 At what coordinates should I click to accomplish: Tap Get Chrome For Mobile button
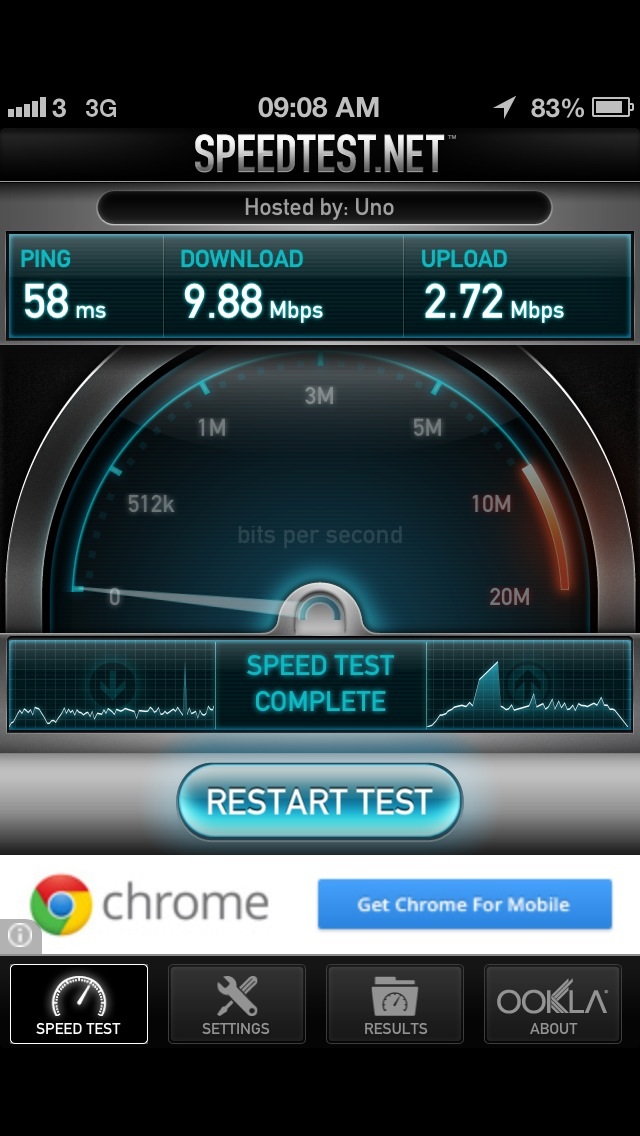(x=464, y=905)
